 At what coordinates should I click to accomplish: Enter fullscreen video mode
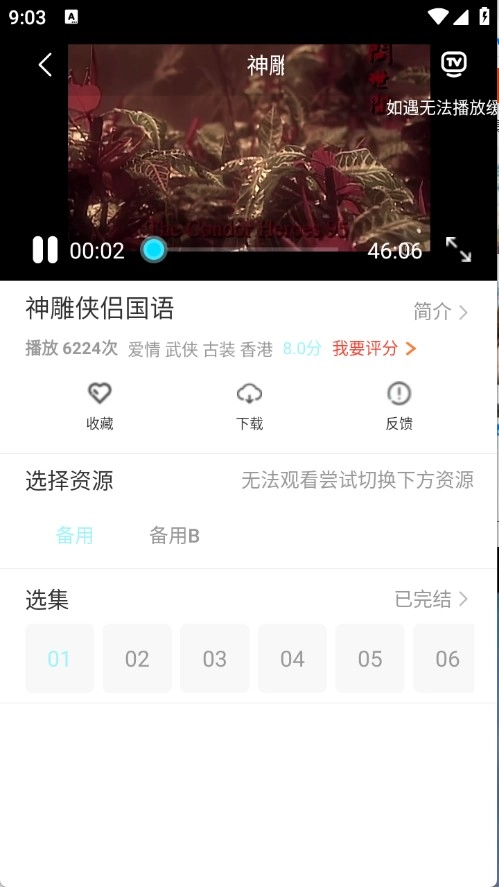point(458,249)
